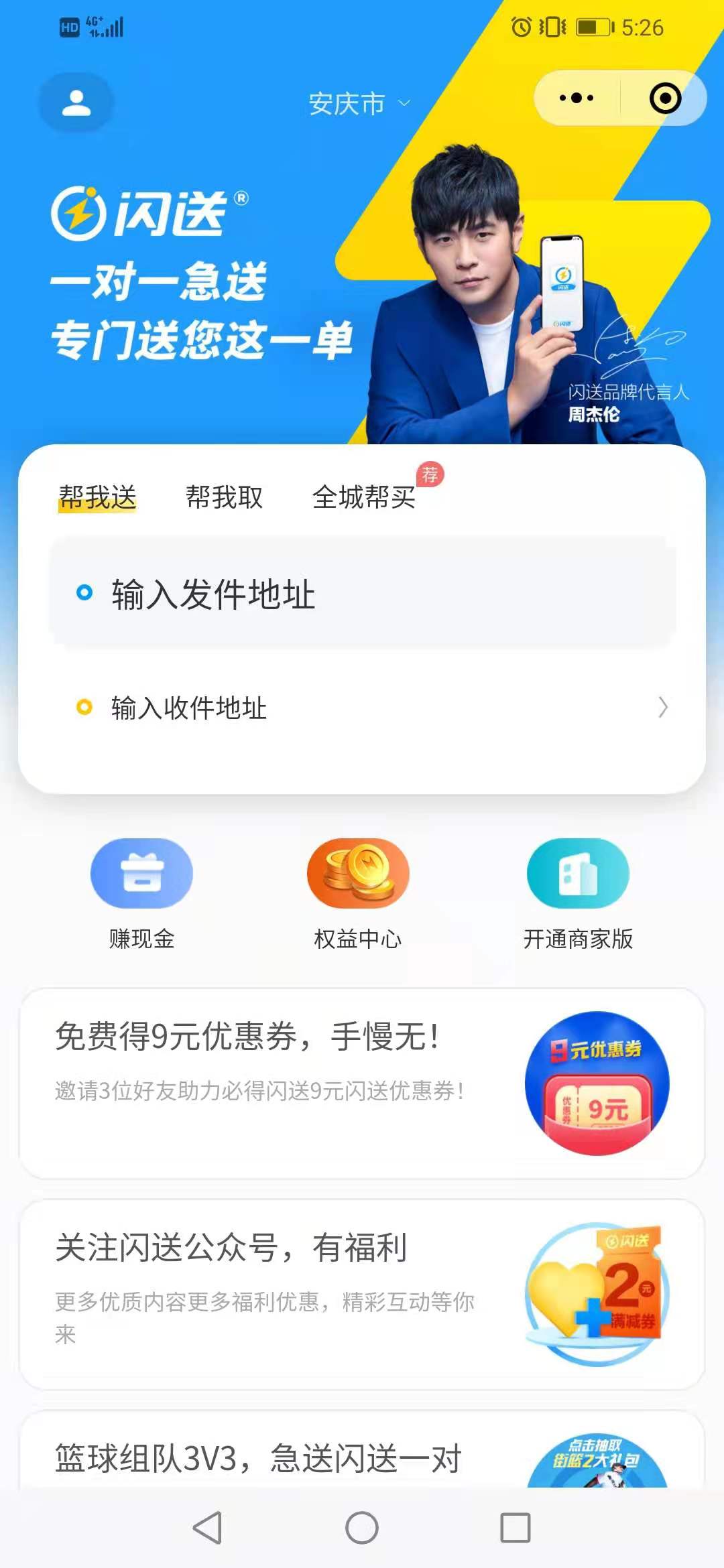Open the 全城帮买 tab with 荐 badge
724x1568 pixels.
365,498
